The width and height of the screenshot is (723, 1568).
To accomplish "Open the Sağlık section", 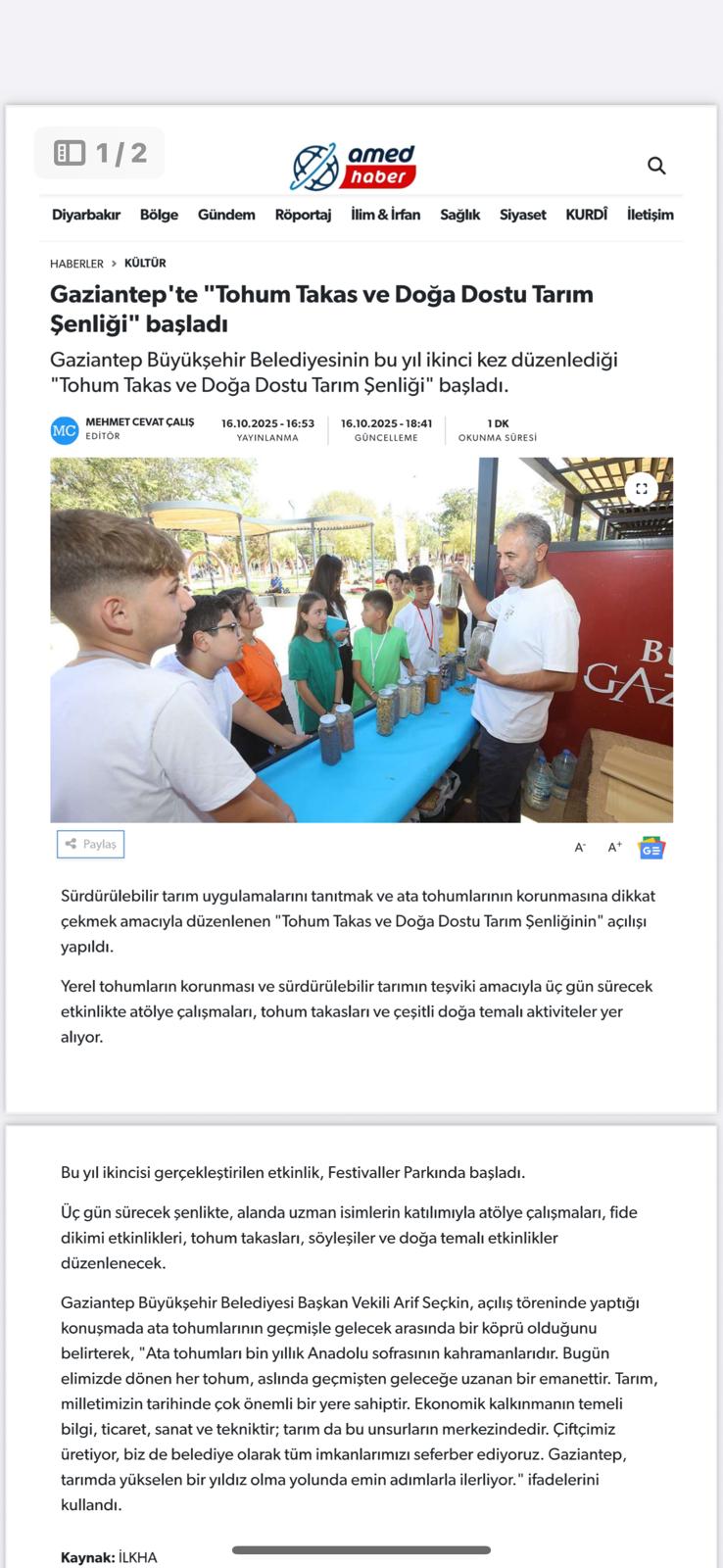I will coord(459,215).
